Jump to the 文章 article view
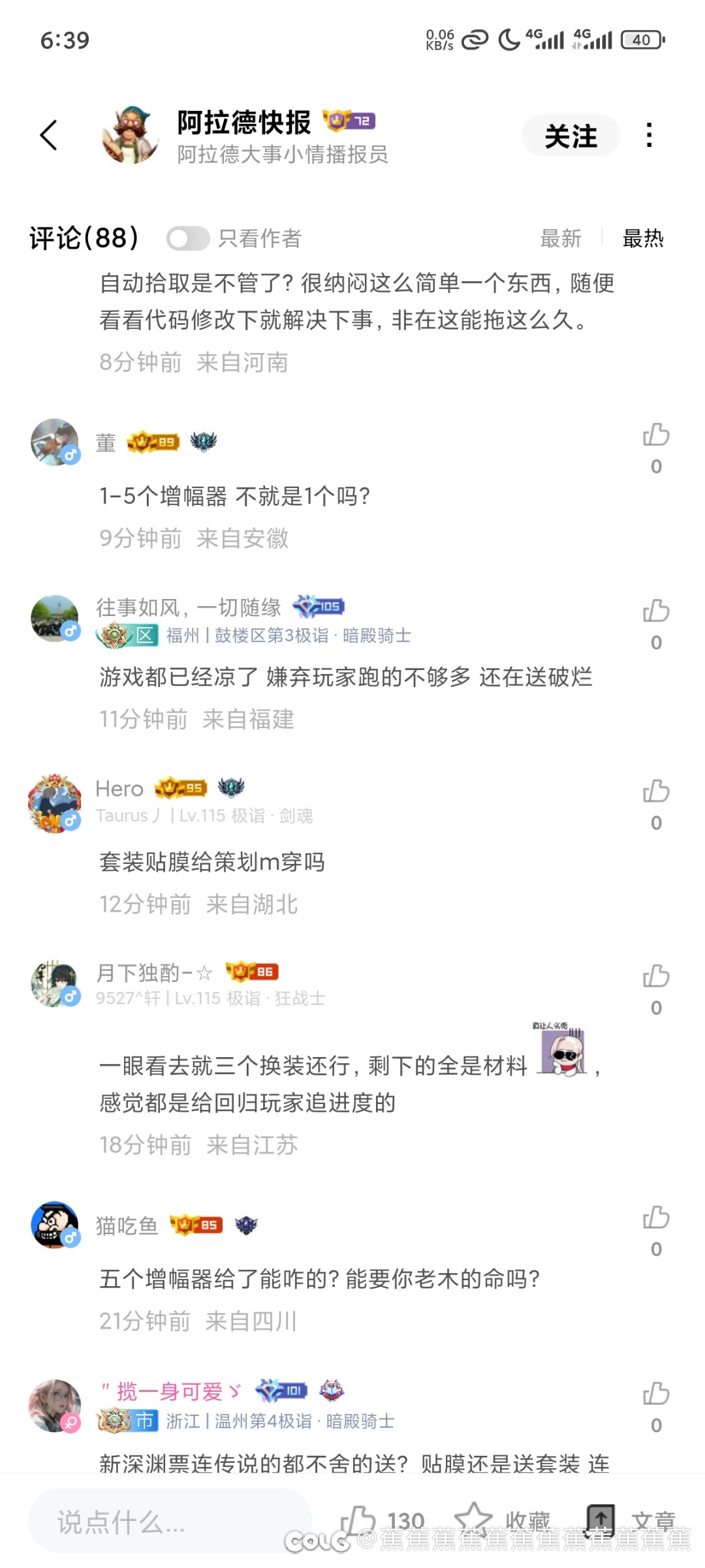Viewport: 705px width, 1568px height. [601, 1520]
